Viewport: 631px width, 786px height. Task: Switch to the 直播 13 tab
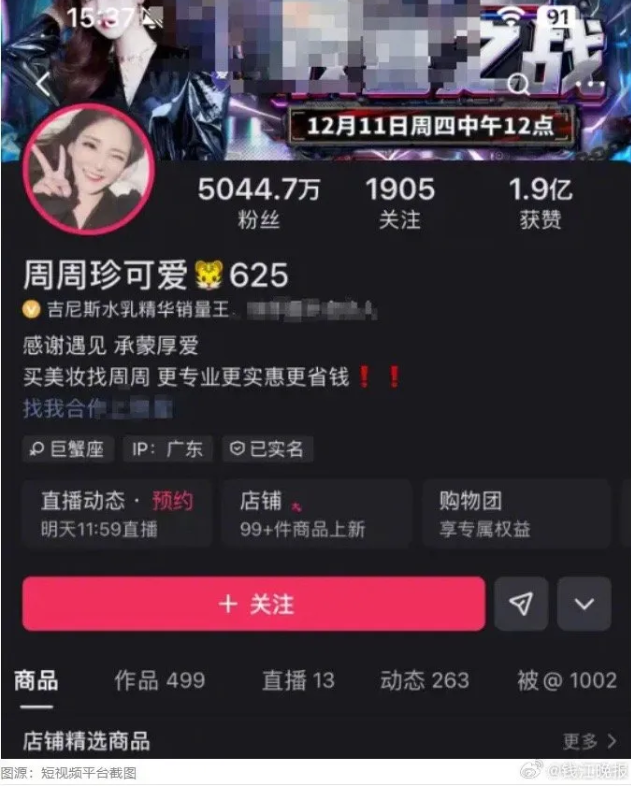(x=298, y=681)
